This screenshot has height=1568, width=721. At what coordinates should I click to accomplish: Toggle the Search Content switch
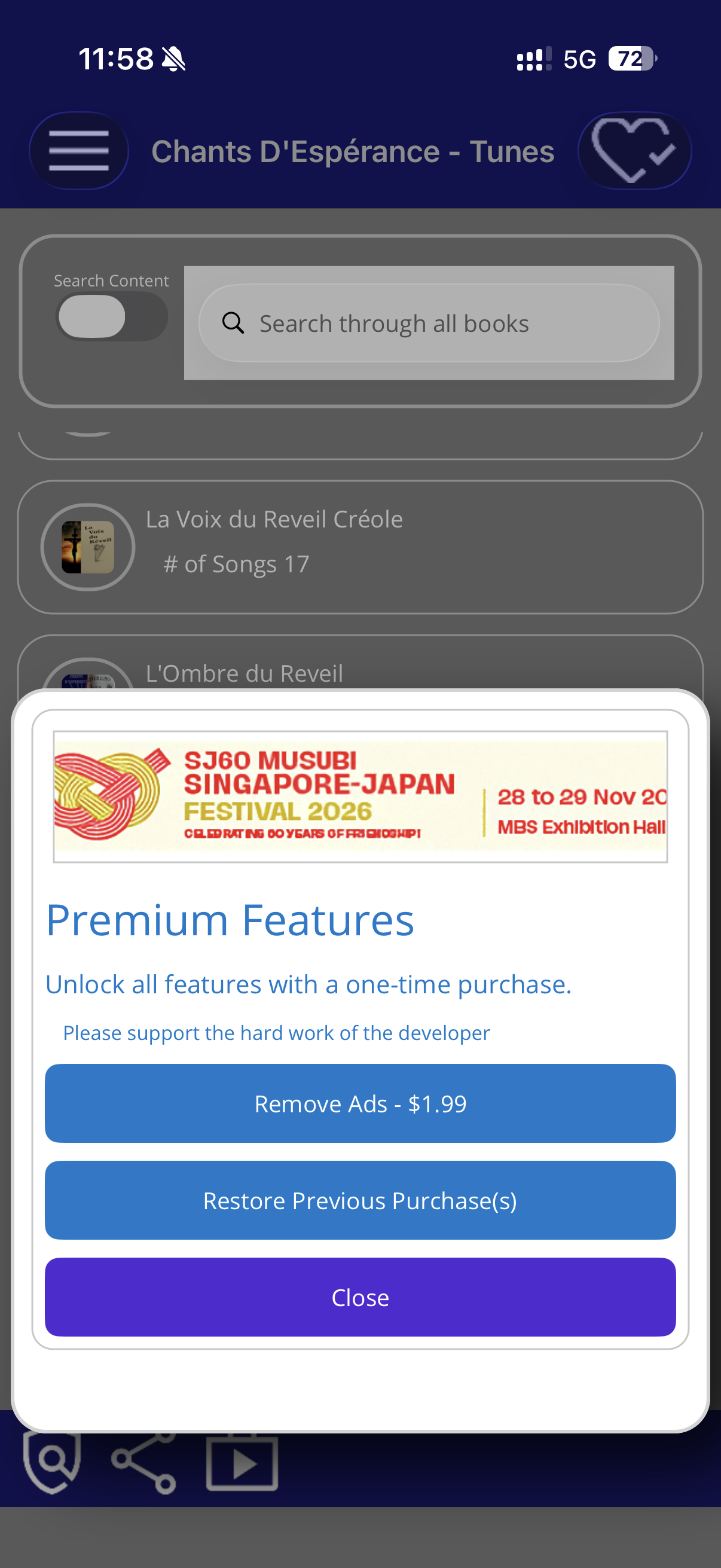point(111,316)
